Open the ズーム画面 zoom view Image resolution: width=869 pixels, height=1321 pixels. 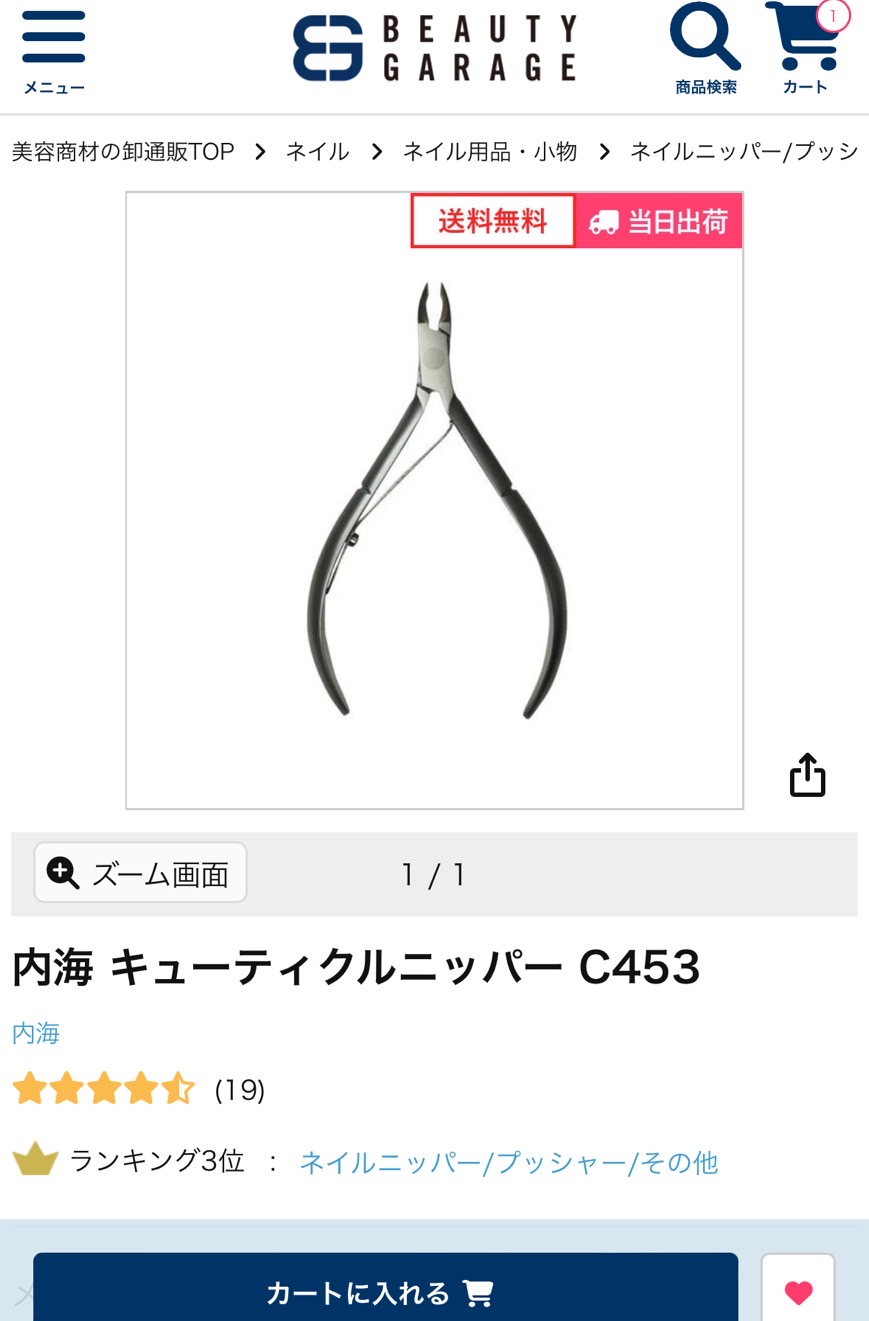[x=140, y=873]
